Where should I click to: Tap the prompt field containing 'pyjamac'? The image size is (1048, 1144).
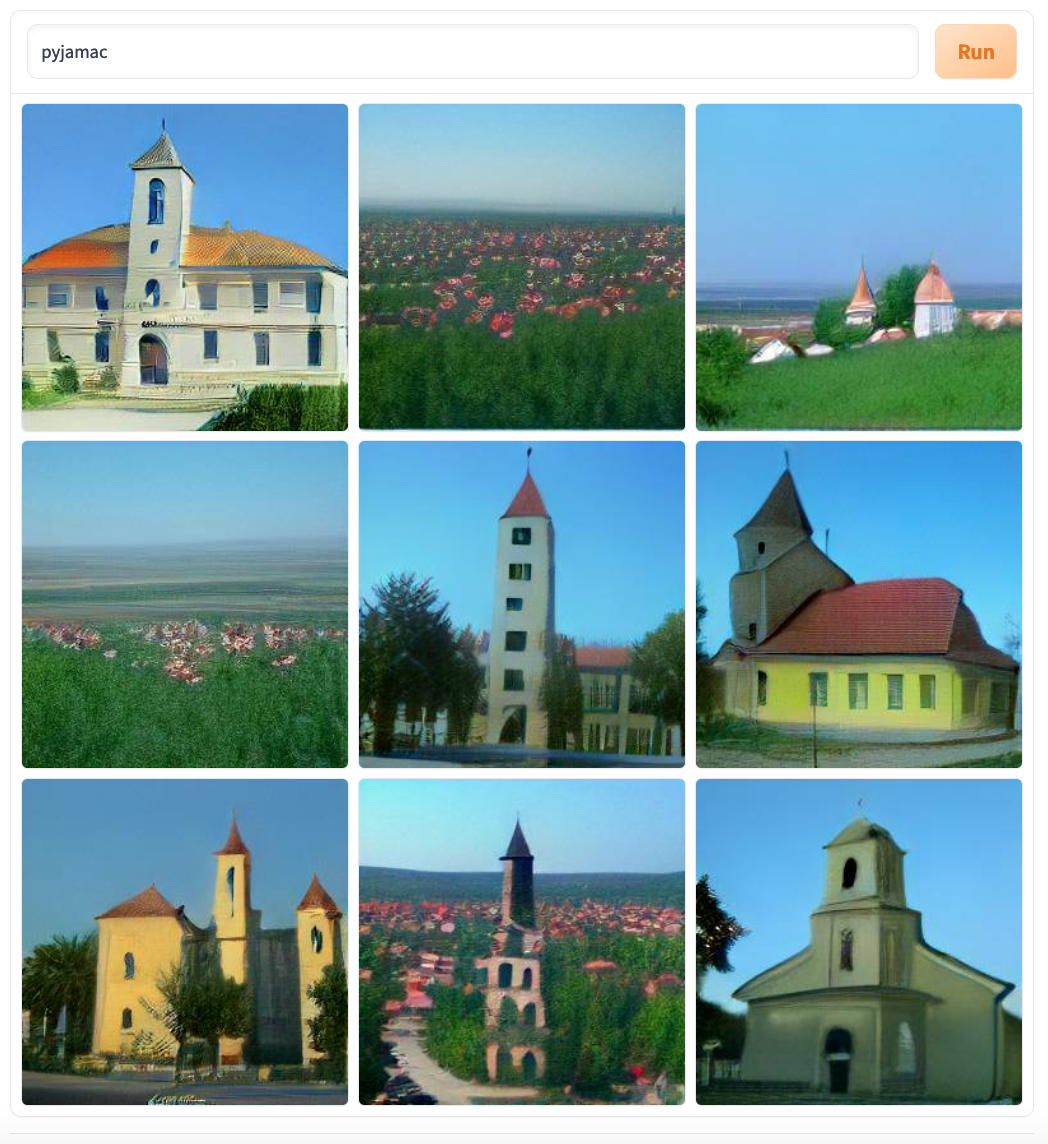(x=472, y=52)
